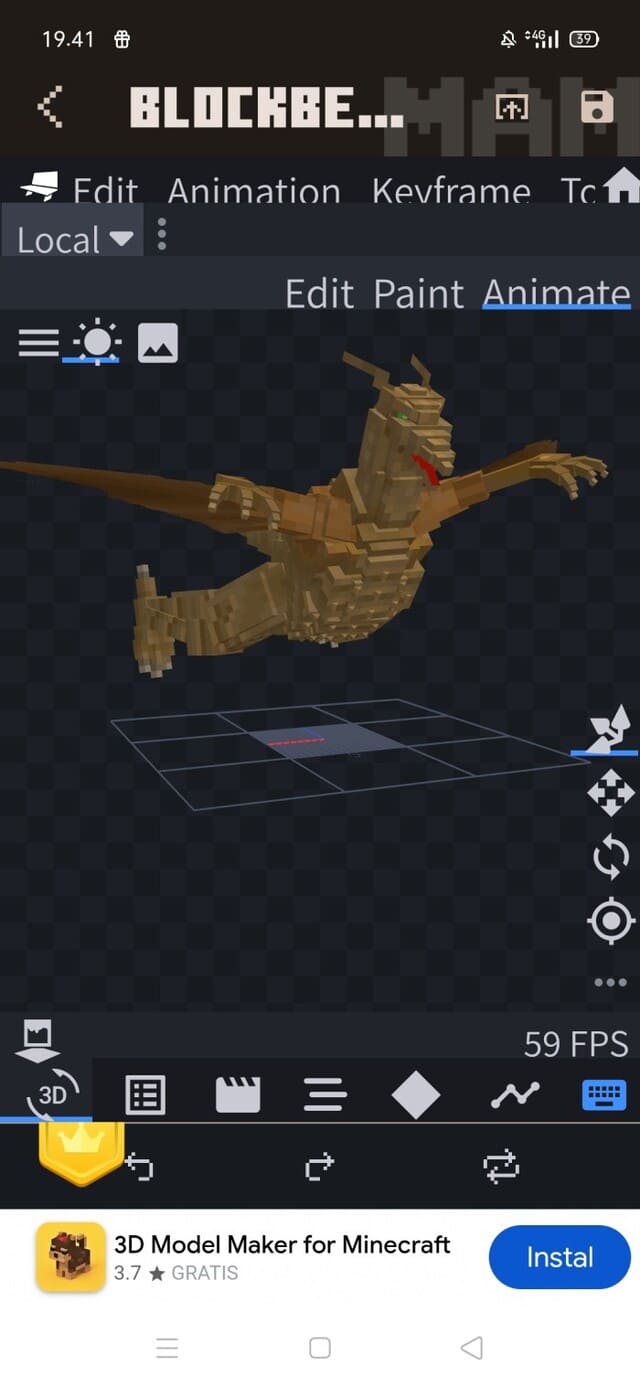The height and width of the screenshot is (1387, 640).
Task: Install 3D Model Maker for Minecraft
Action: pos(559,1257)
